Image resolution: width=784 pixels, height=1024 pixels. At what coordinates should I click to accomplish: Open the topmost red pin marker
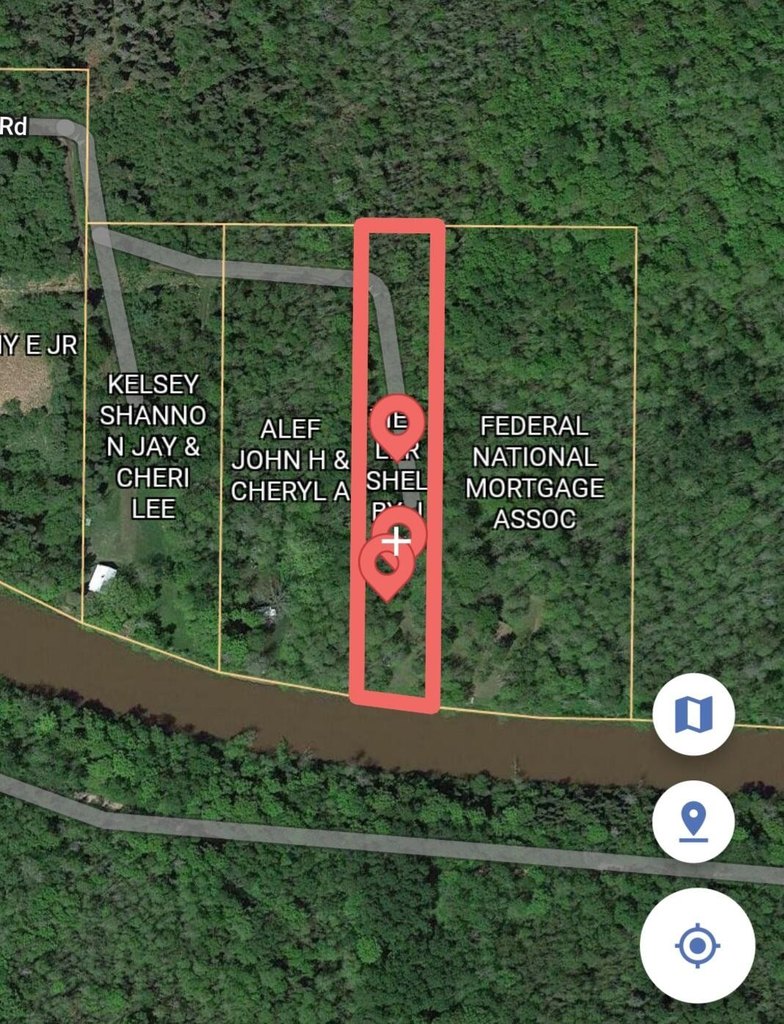pos(397,423)
